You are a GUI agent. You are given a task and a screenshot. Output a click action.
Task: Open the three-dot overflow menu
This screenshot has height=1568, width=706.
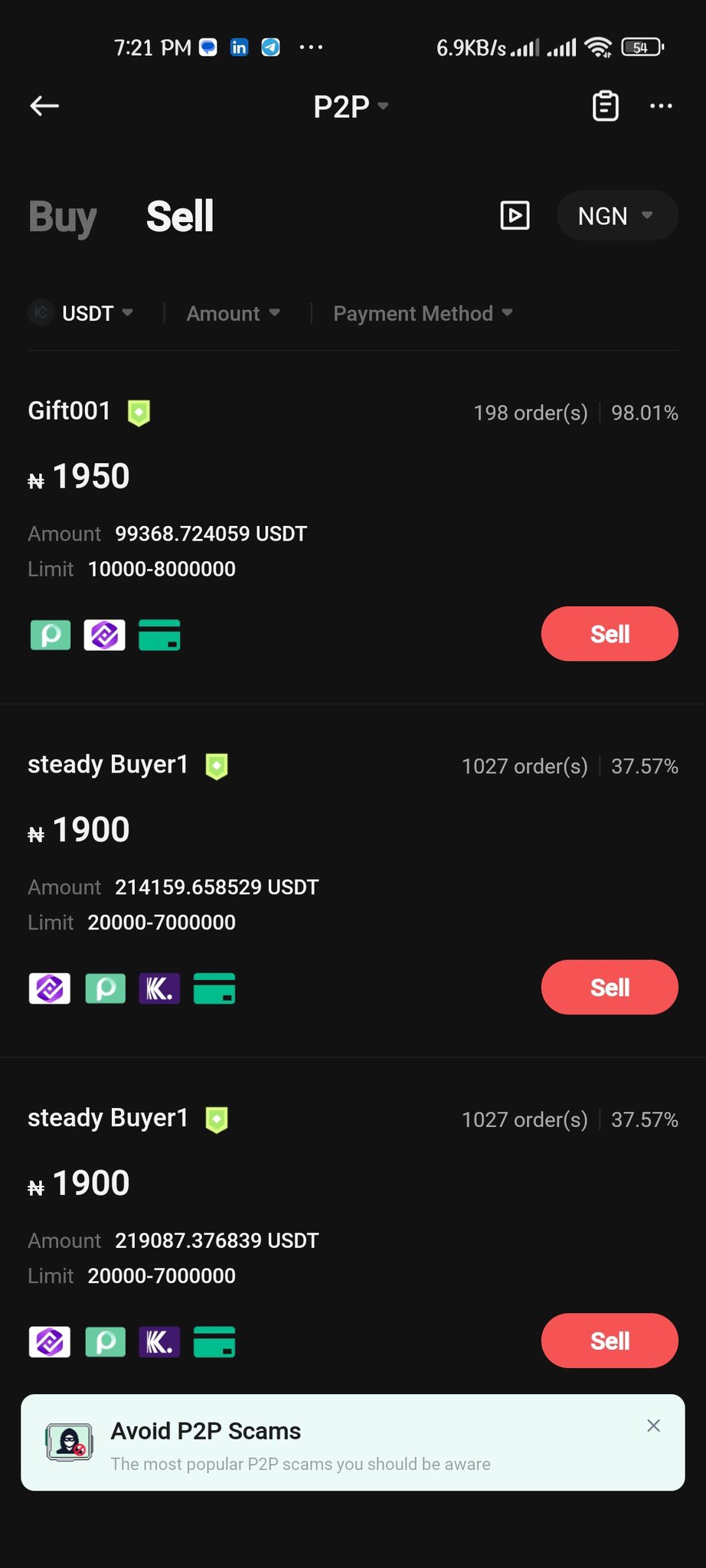[x=661, y=106]
